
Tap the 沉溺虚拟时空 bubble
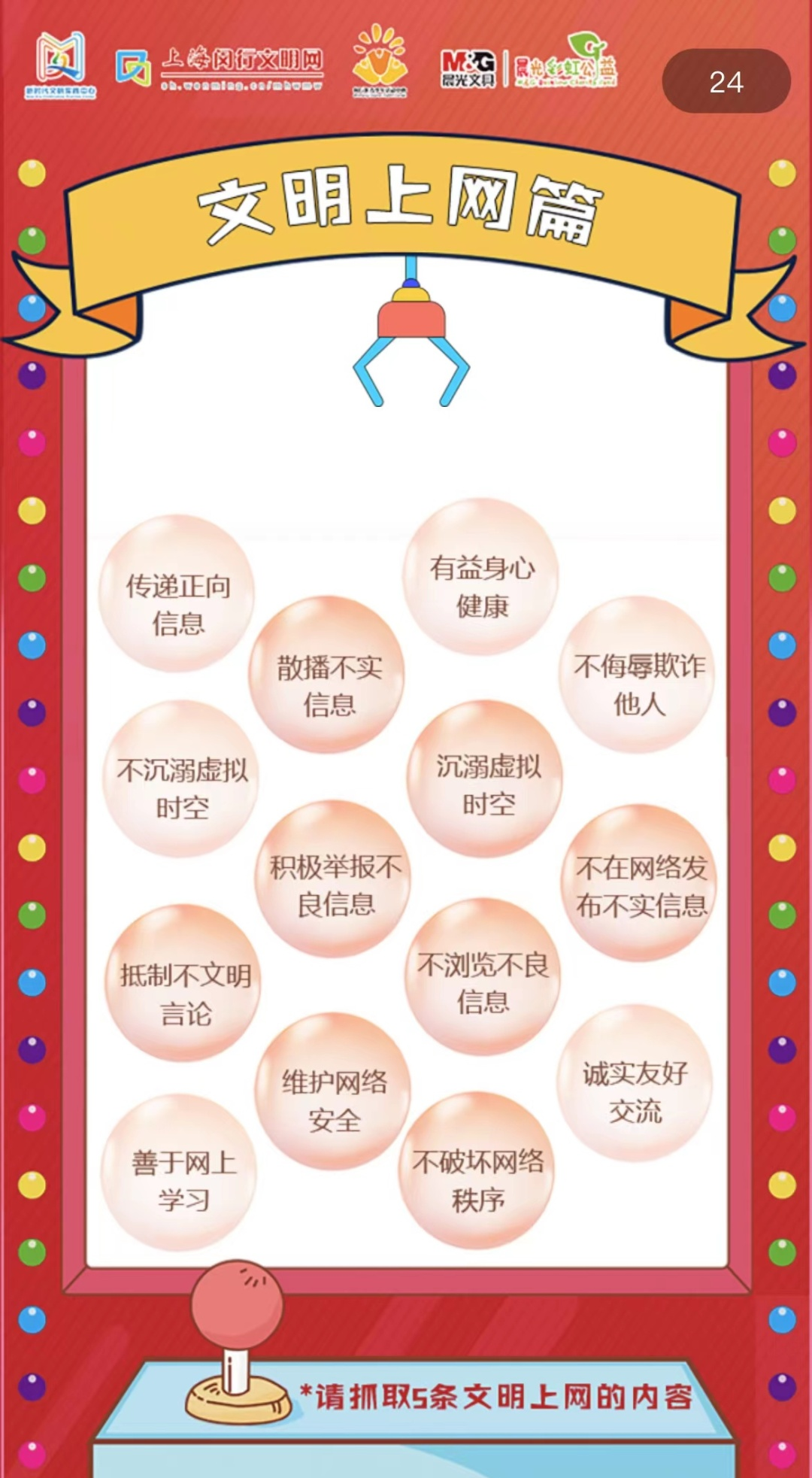click(x=485, y=779)
